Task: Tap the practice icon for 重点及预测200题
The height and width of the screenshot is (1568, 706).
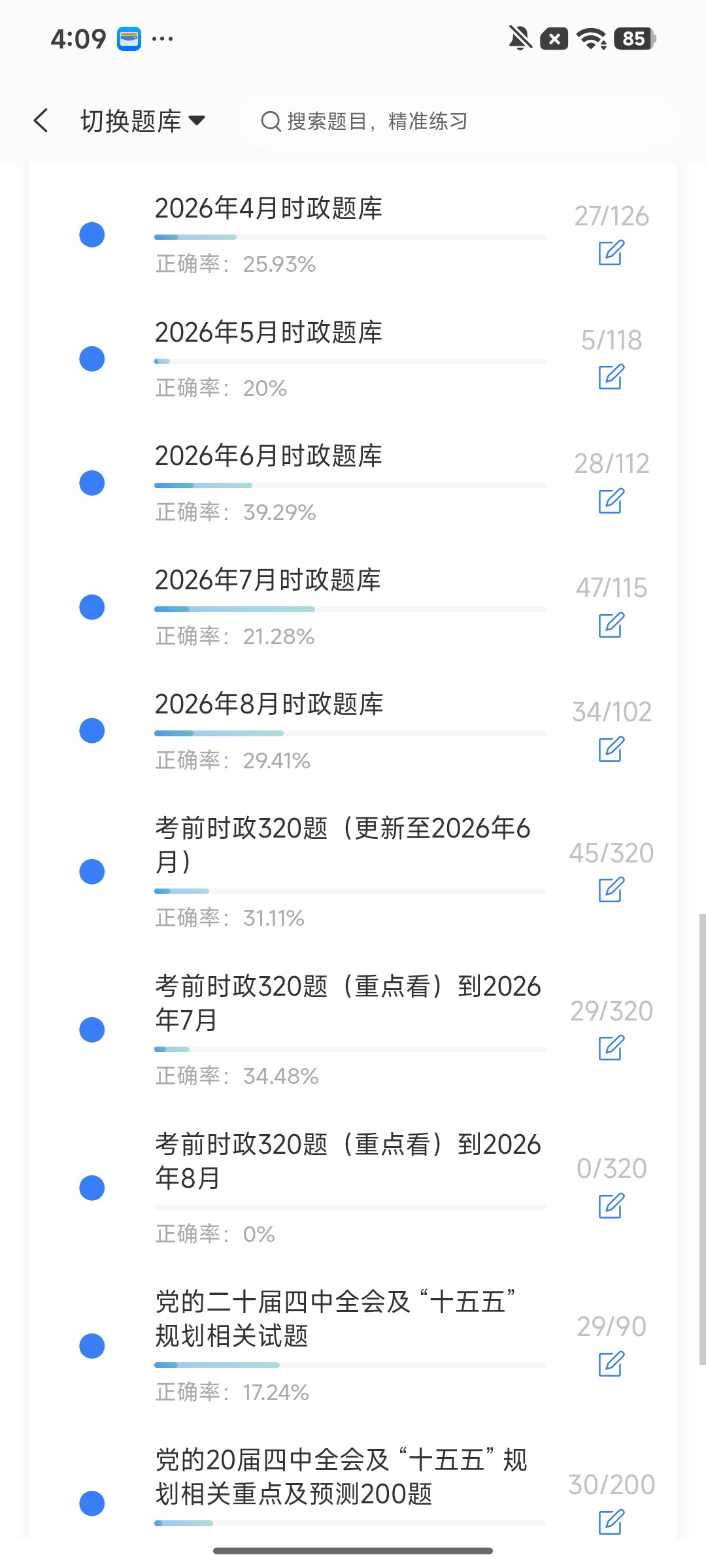Action: pos(611,1521)
